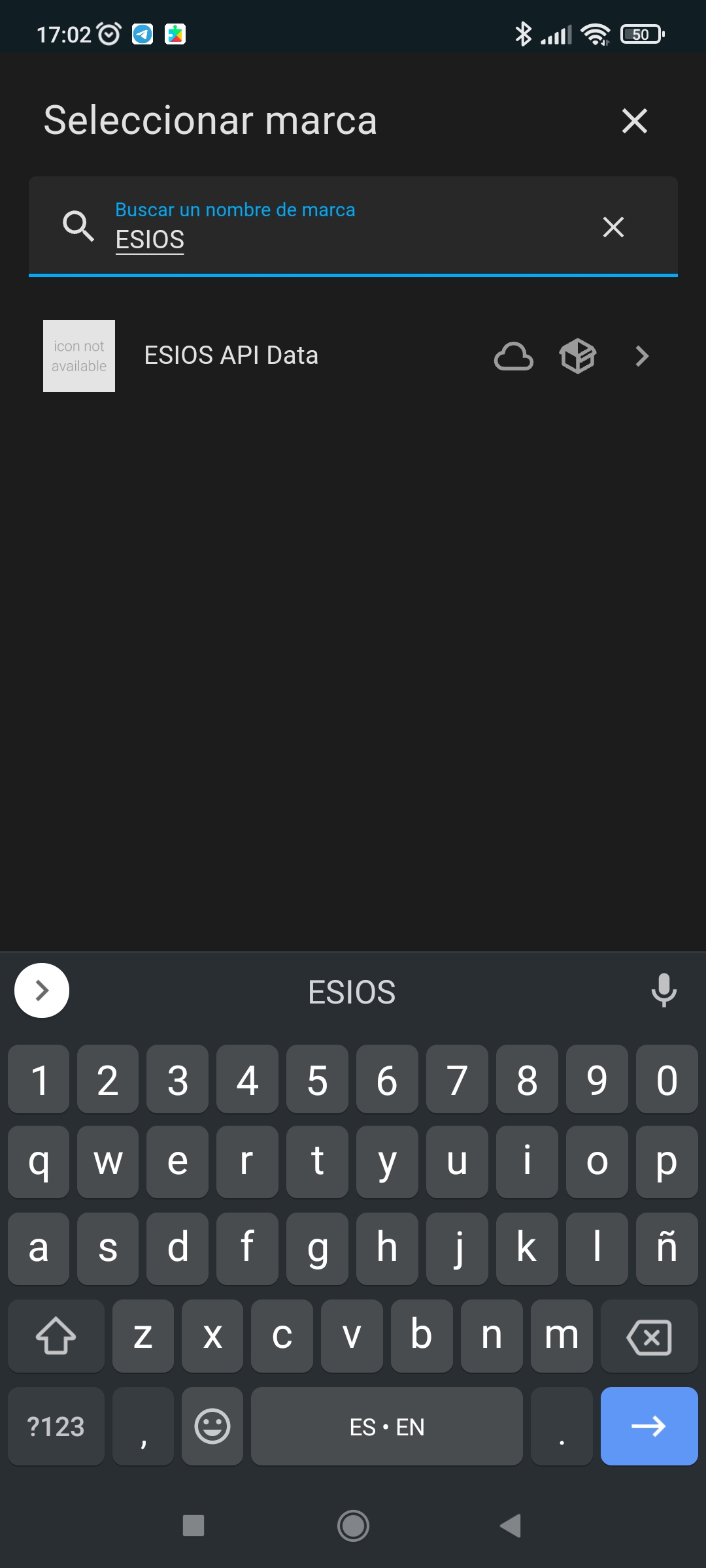Viewport: 706px width, 1568px height.
Task: Click the cloud polling icon next to ESIOS API Data
Action: (x=514, y=356)
